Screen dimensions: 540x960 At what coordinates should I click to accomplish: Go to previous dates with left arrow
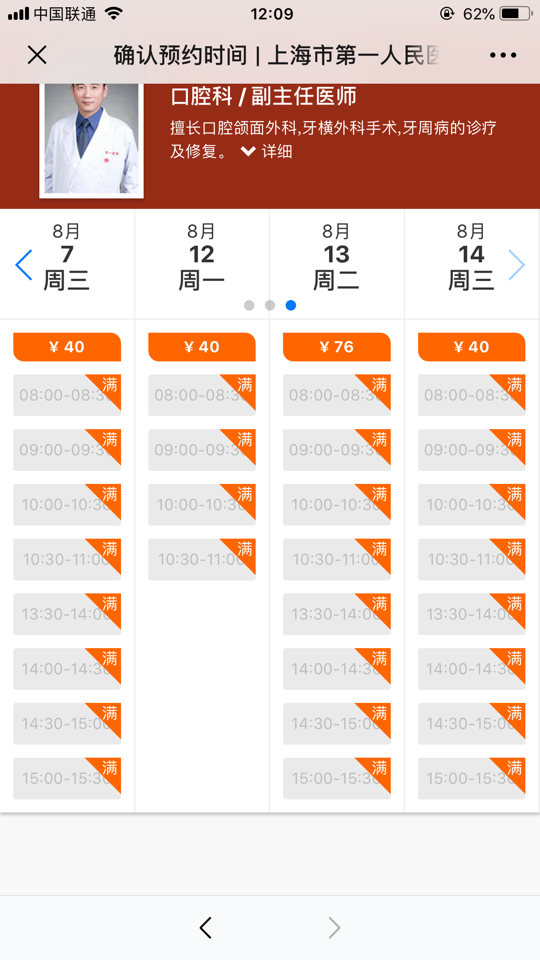[x=23, y=265]
